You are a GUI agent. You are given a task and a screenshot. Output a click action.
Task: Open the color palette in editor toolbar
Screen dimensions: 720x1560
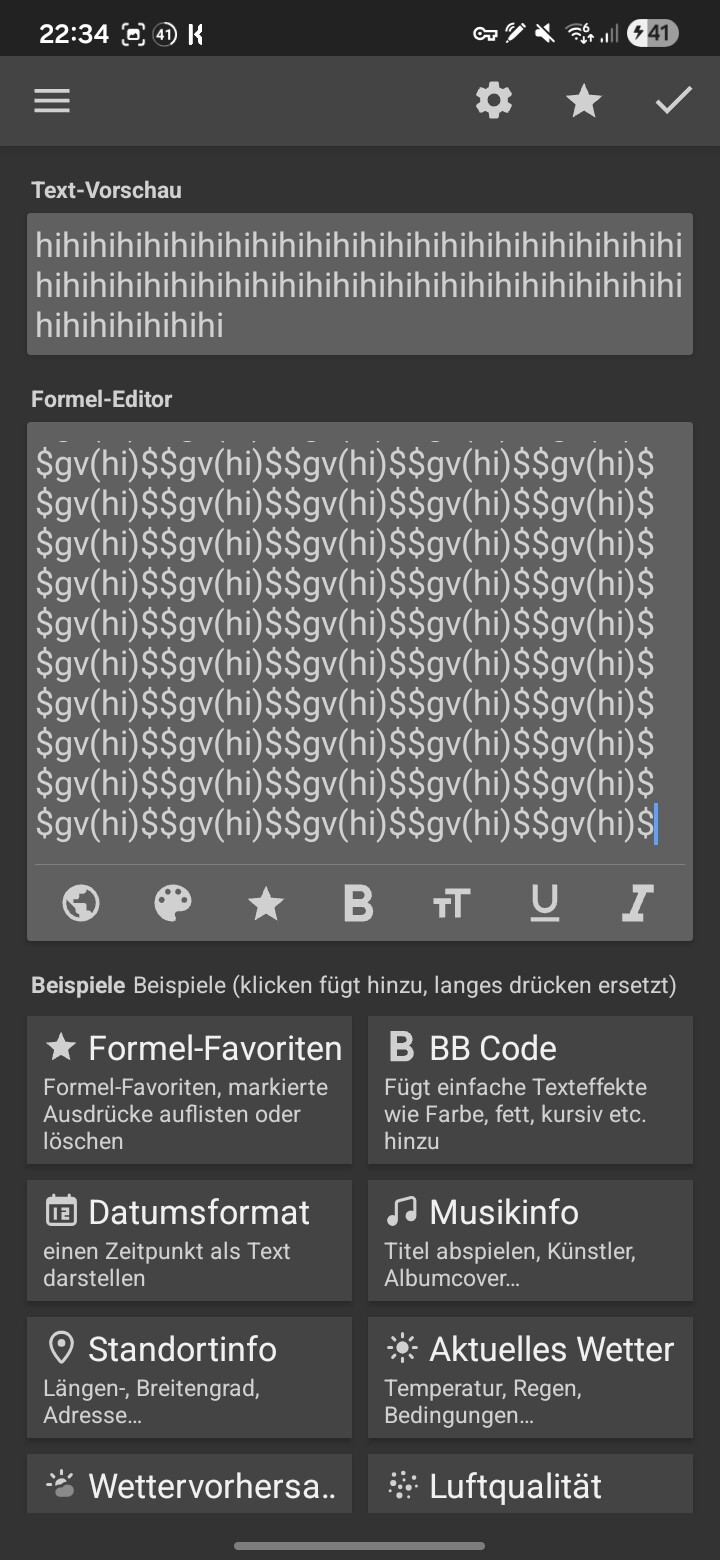coord(173,904)
